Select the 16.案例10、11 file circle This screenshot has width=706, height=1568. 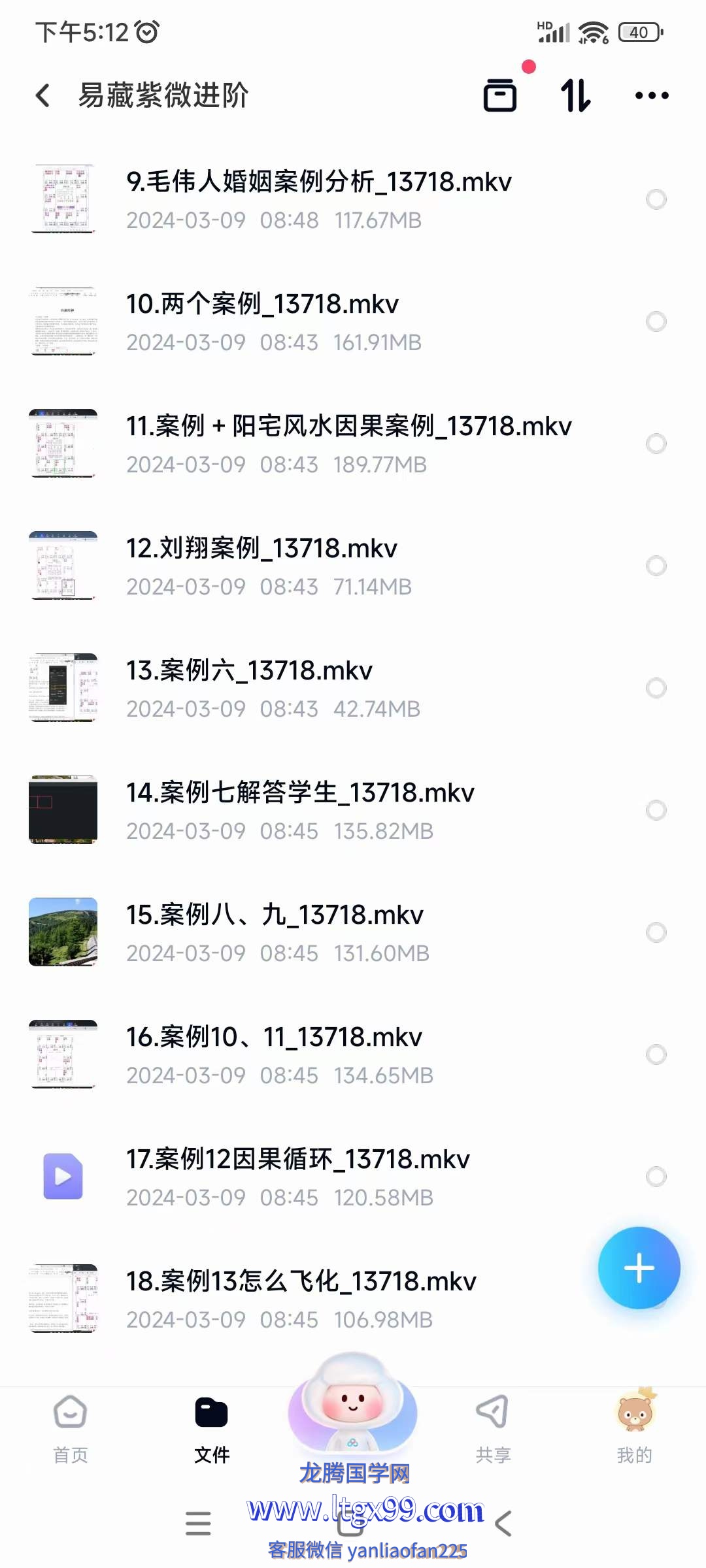pos(656,1054)
